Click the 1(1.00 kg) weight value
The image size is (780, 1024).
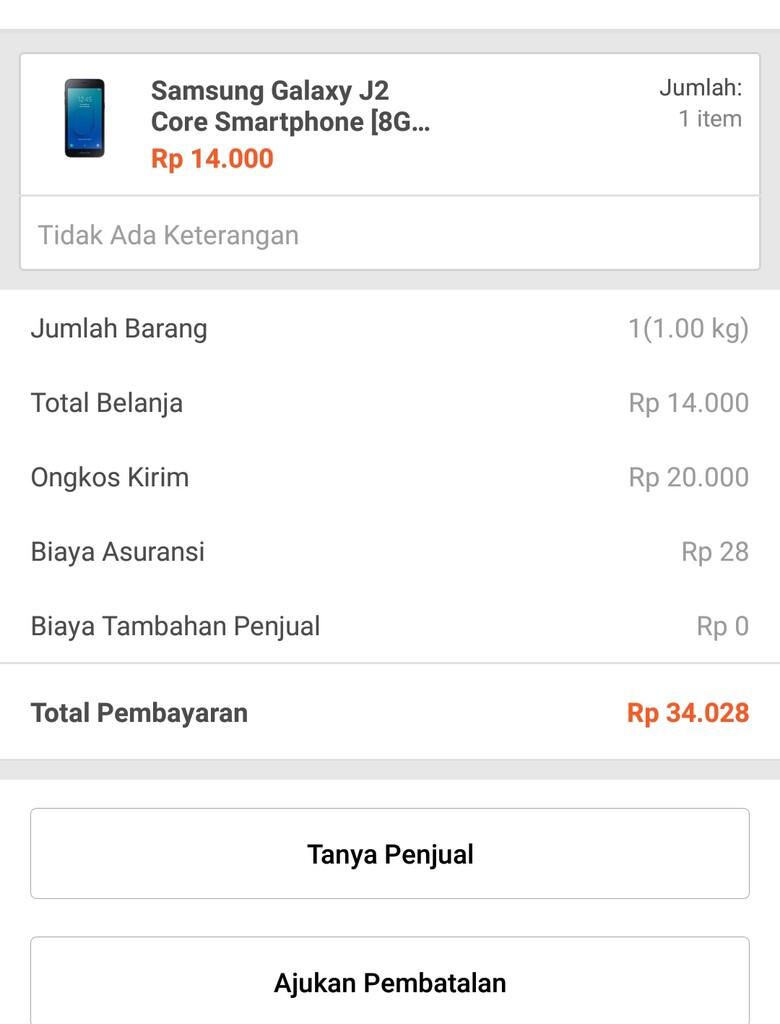tap(686, 328)
